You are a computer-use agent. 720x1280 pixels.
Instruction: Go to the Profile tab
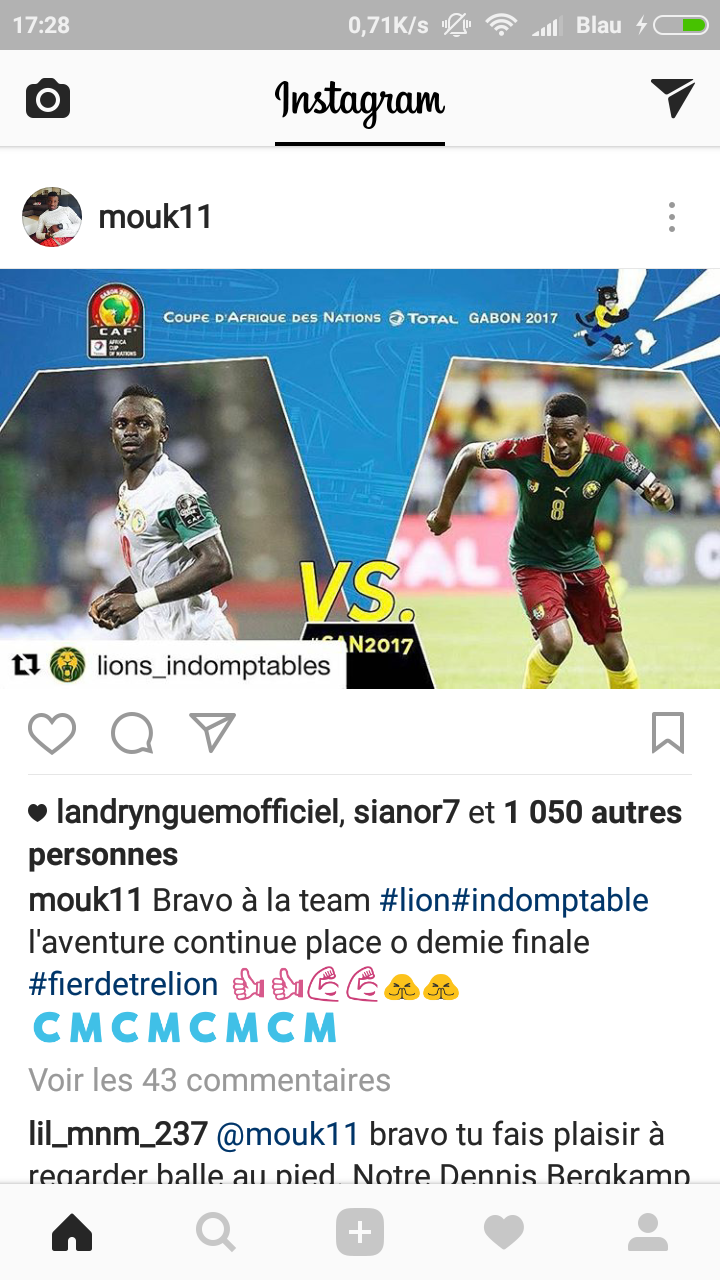pos(647,1233)
